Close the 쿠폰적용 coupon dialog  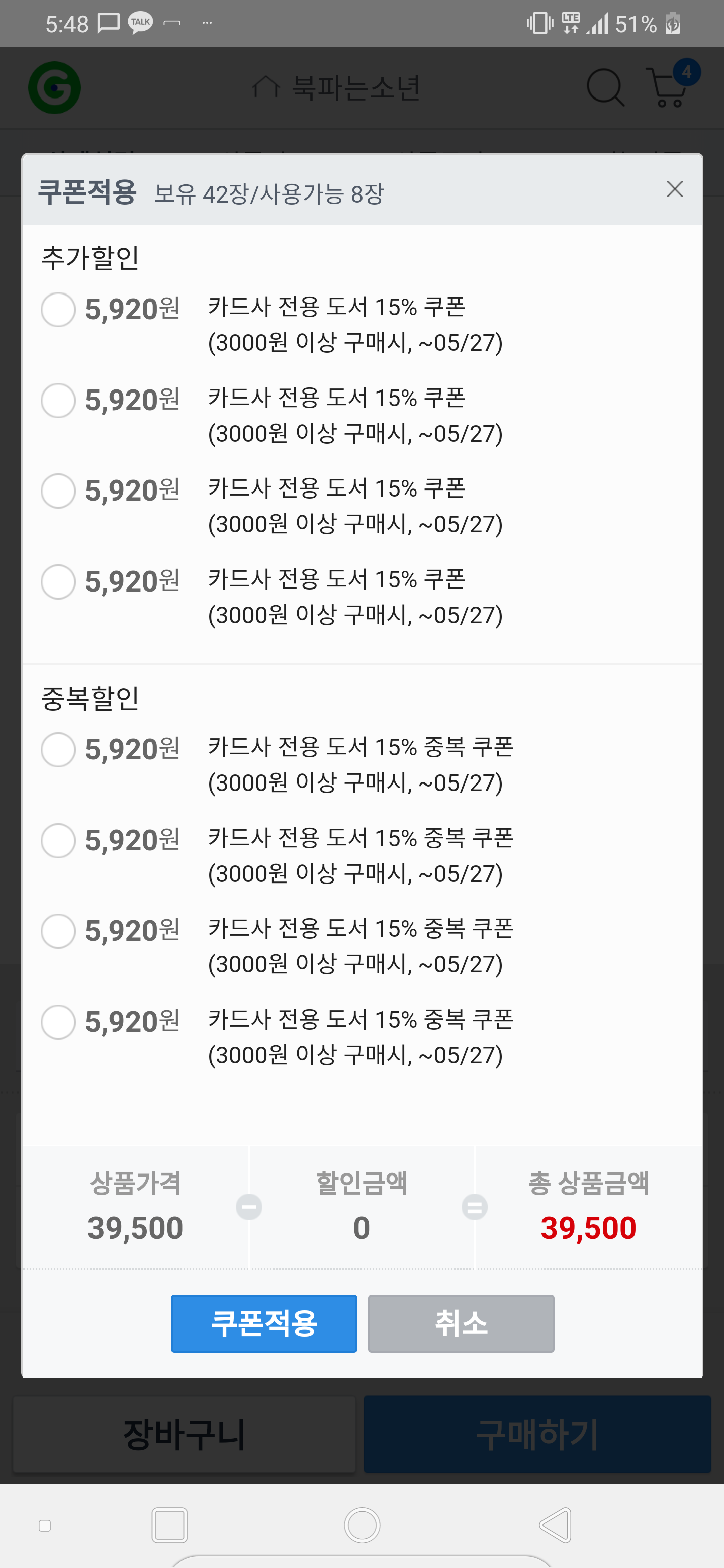click(x=674, y=189)
